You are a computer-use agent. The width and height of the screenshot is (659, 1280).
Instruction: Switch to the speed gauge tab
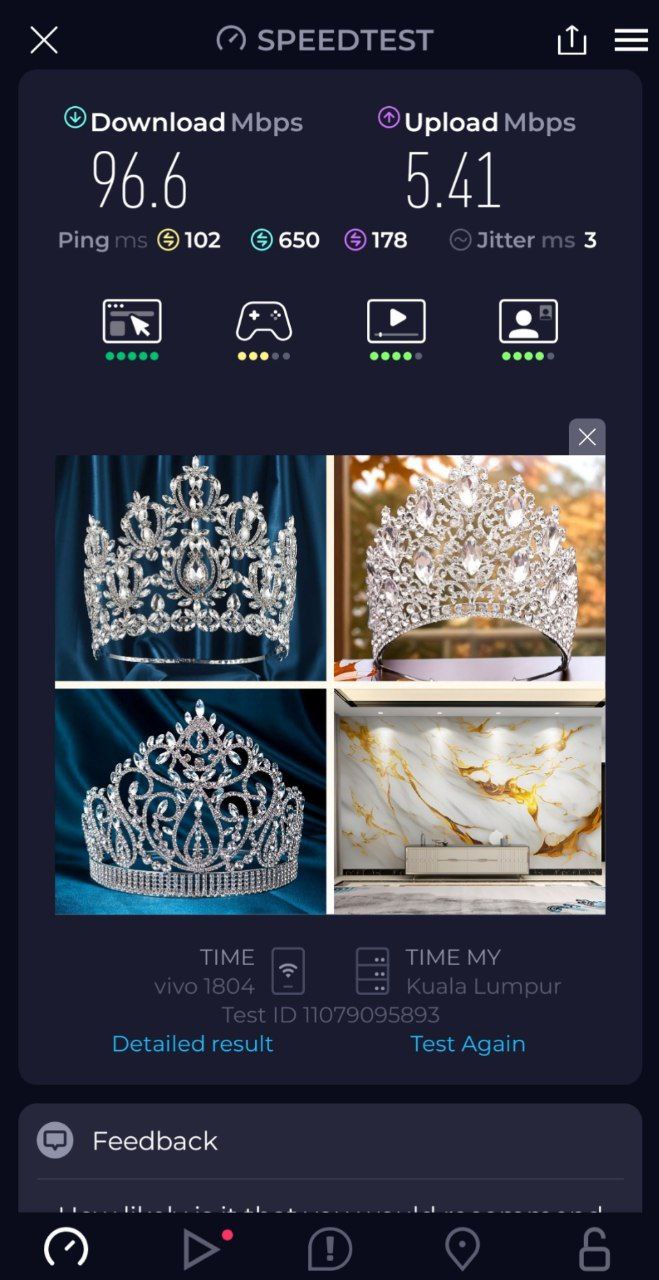tap(66, 1248)
